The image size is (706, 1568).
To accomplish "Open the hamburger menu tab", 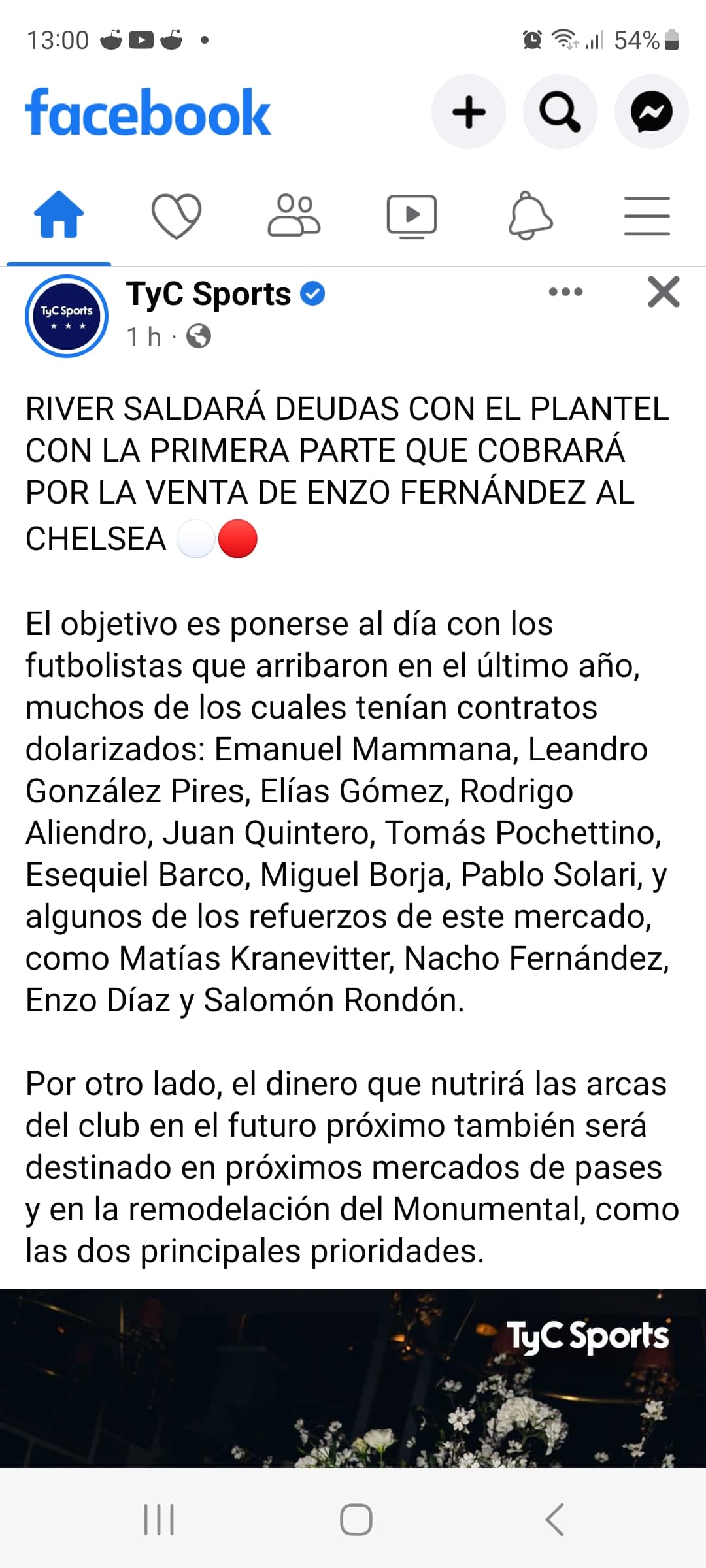I will [647, 216].
